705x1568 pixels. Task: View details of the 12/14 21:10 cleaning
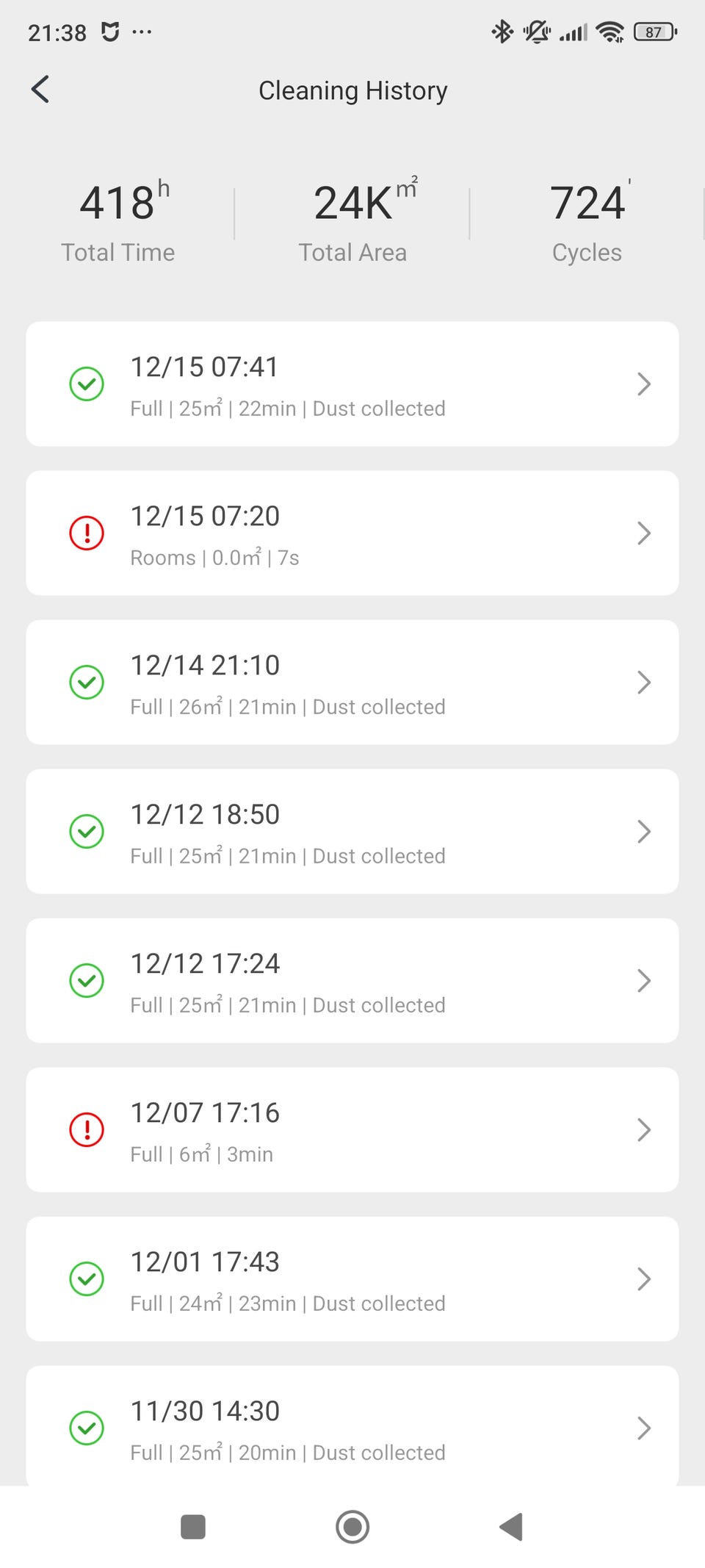click(352, 682)
